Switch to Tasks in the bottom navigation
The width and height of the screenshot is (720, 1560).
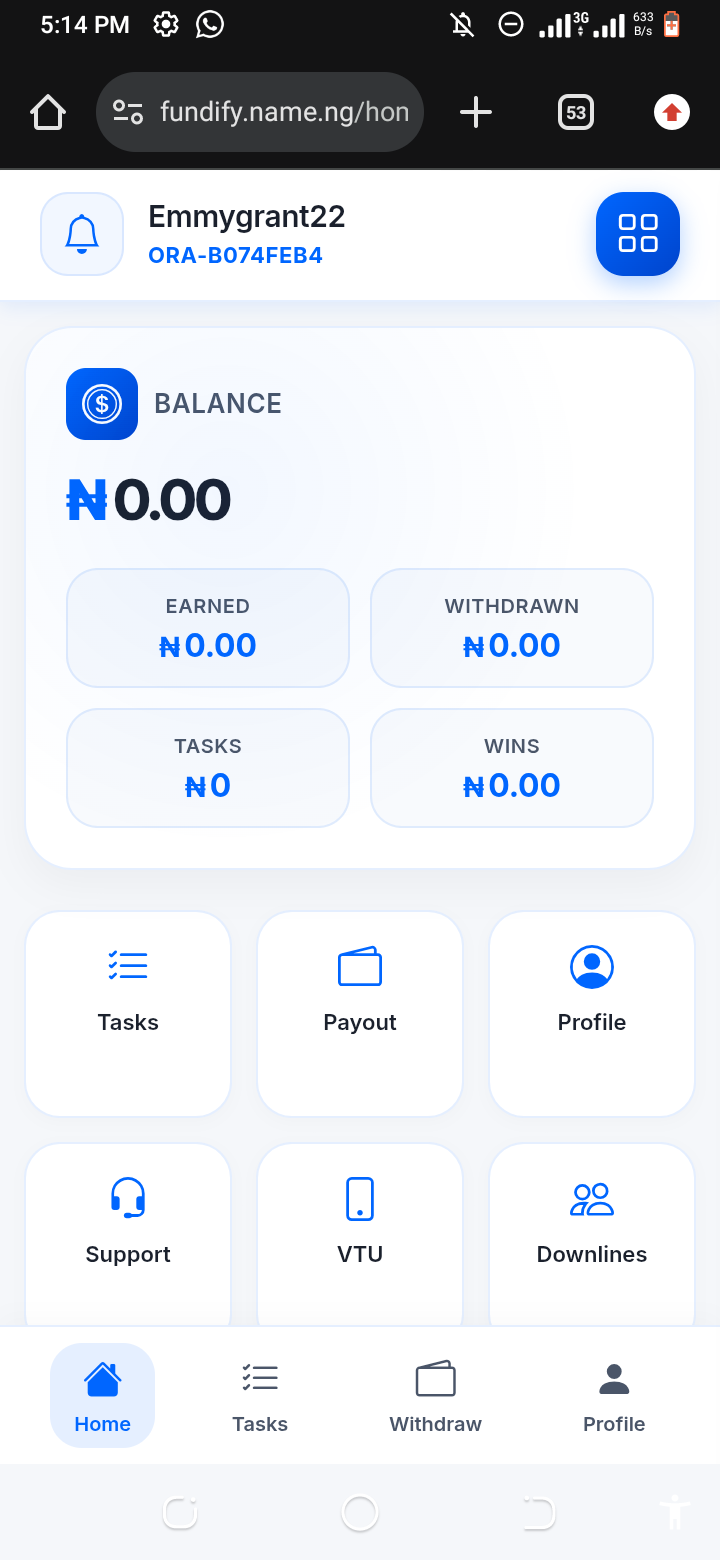click(260, 1396)
